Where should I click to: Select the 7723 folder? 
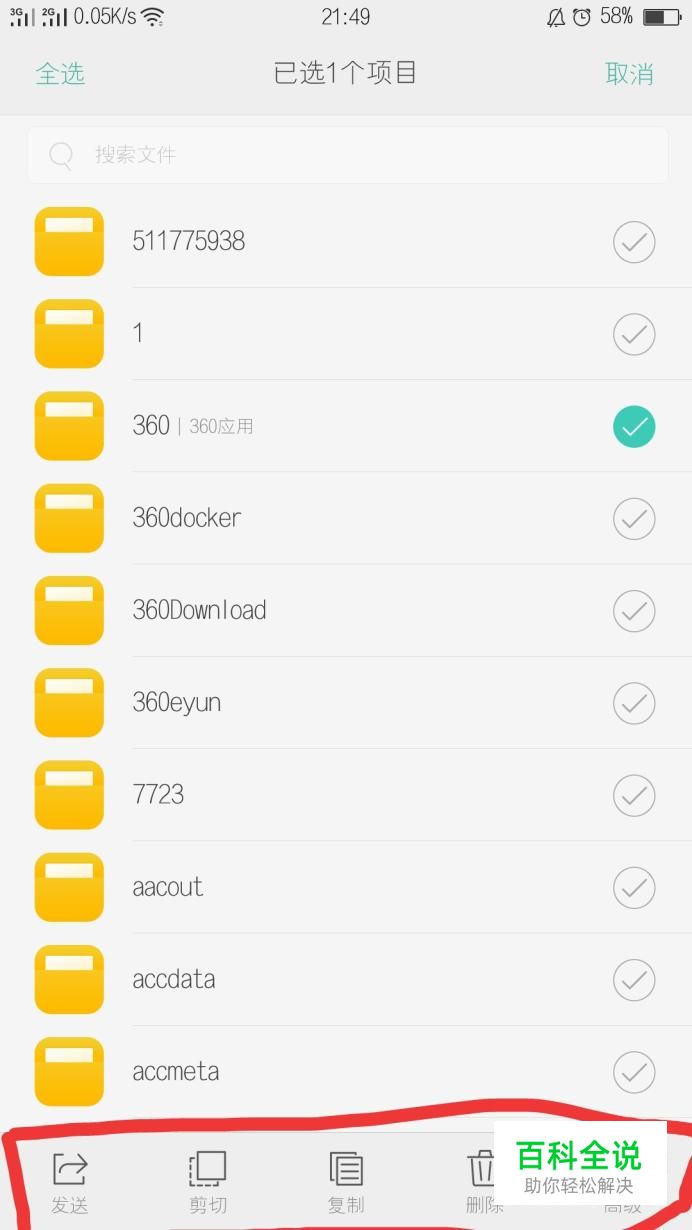coord(633,796)
